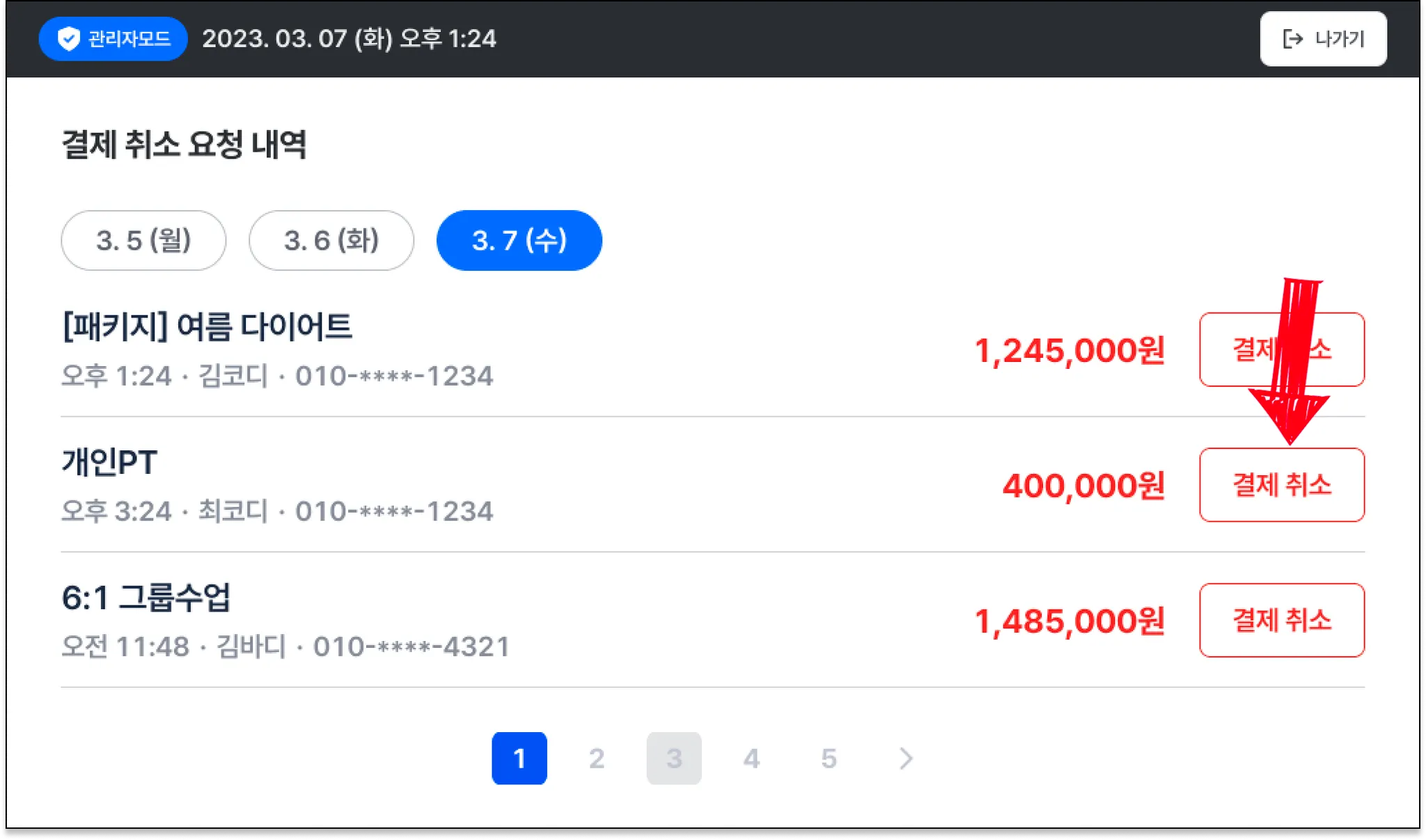Image resolution: width=1426 pixels, height=840 pixels.
Task: Go to page 4 of results
Action: click(751, 758)
